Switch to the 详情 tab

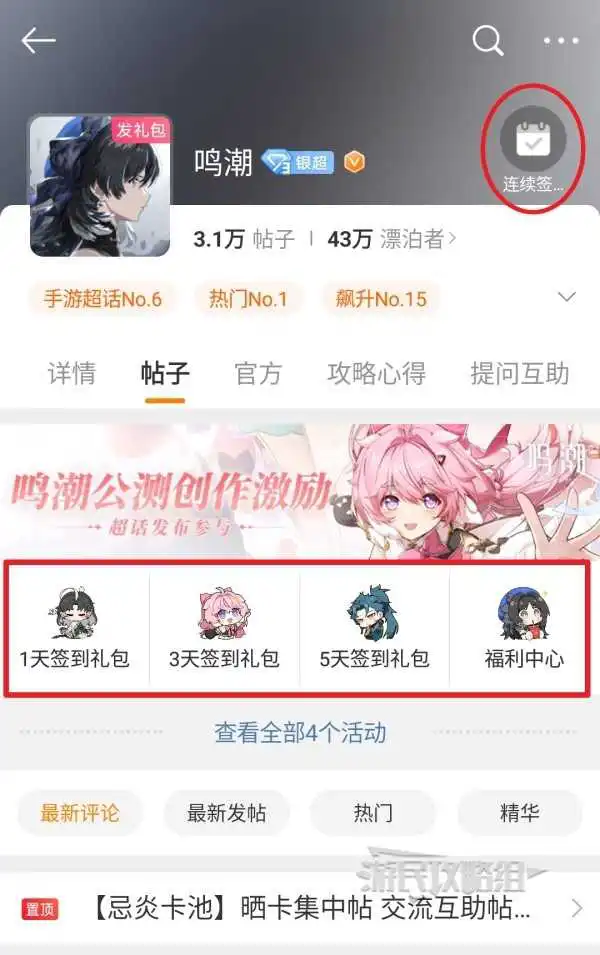pos(72,374)
